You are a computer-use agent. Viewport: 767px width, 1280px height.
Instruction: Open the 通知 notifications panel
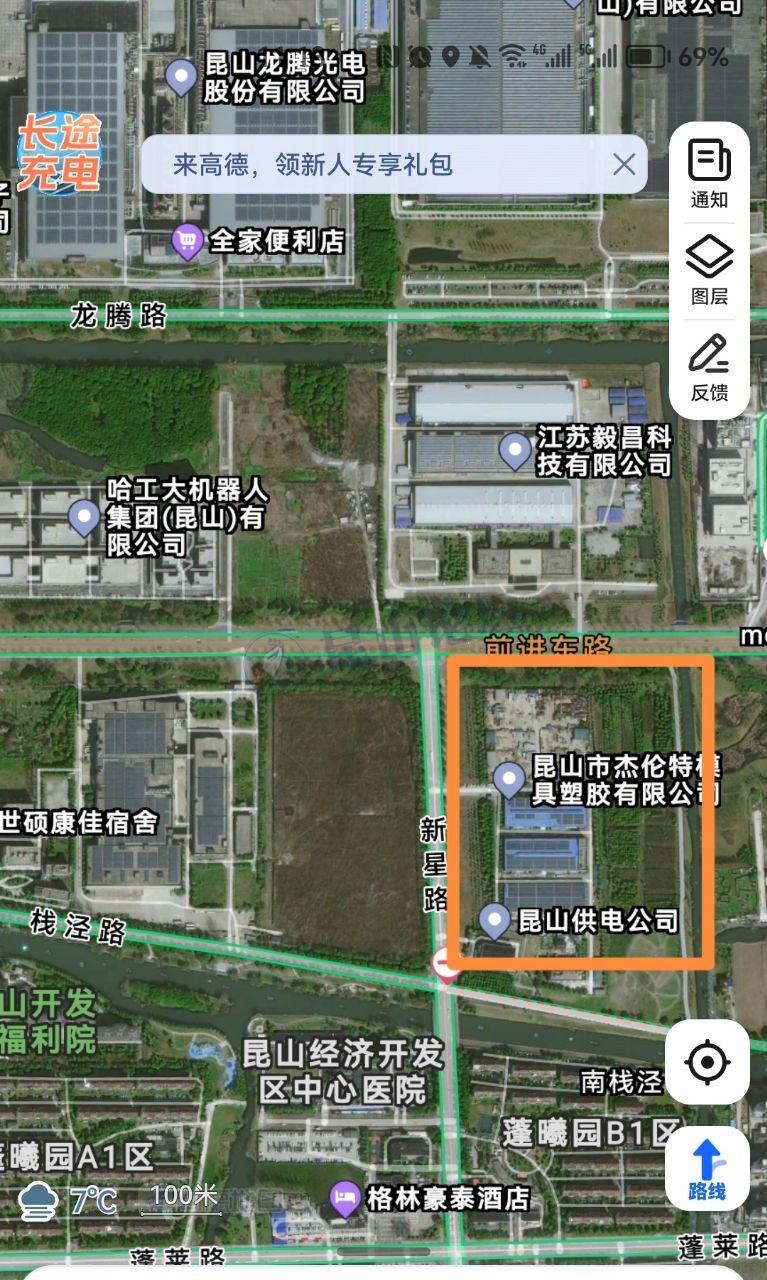pos(709,174)
